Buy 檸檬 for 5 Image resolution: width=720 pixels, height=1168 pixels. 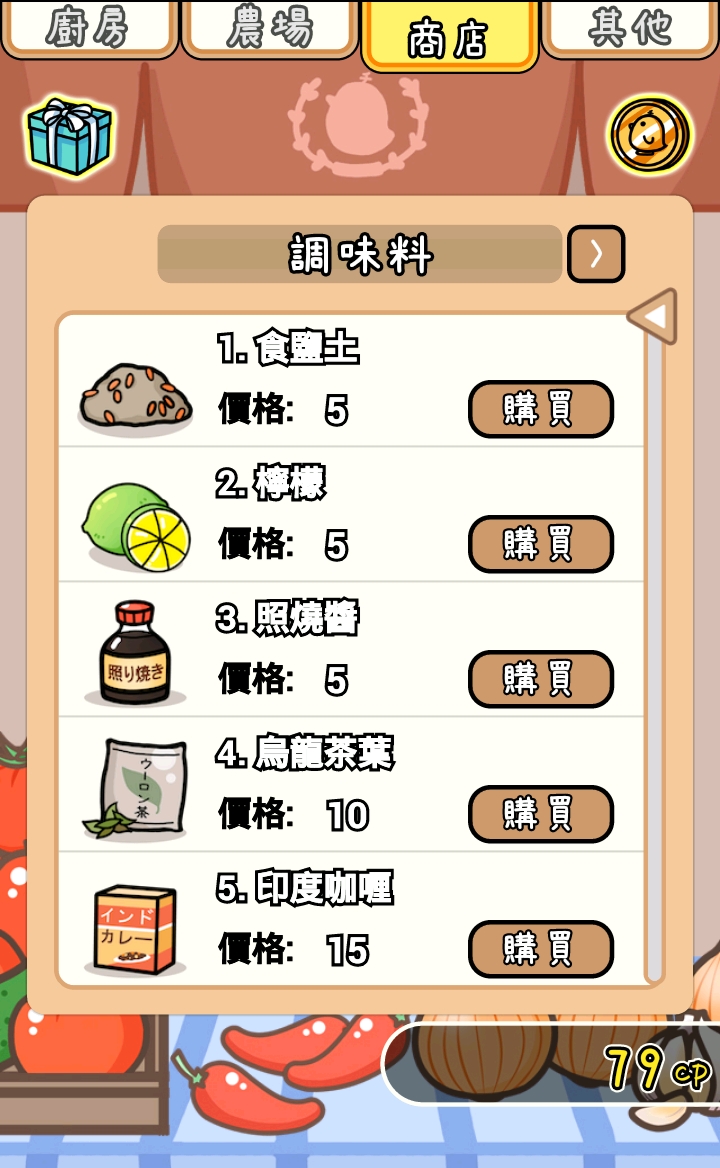540,544
